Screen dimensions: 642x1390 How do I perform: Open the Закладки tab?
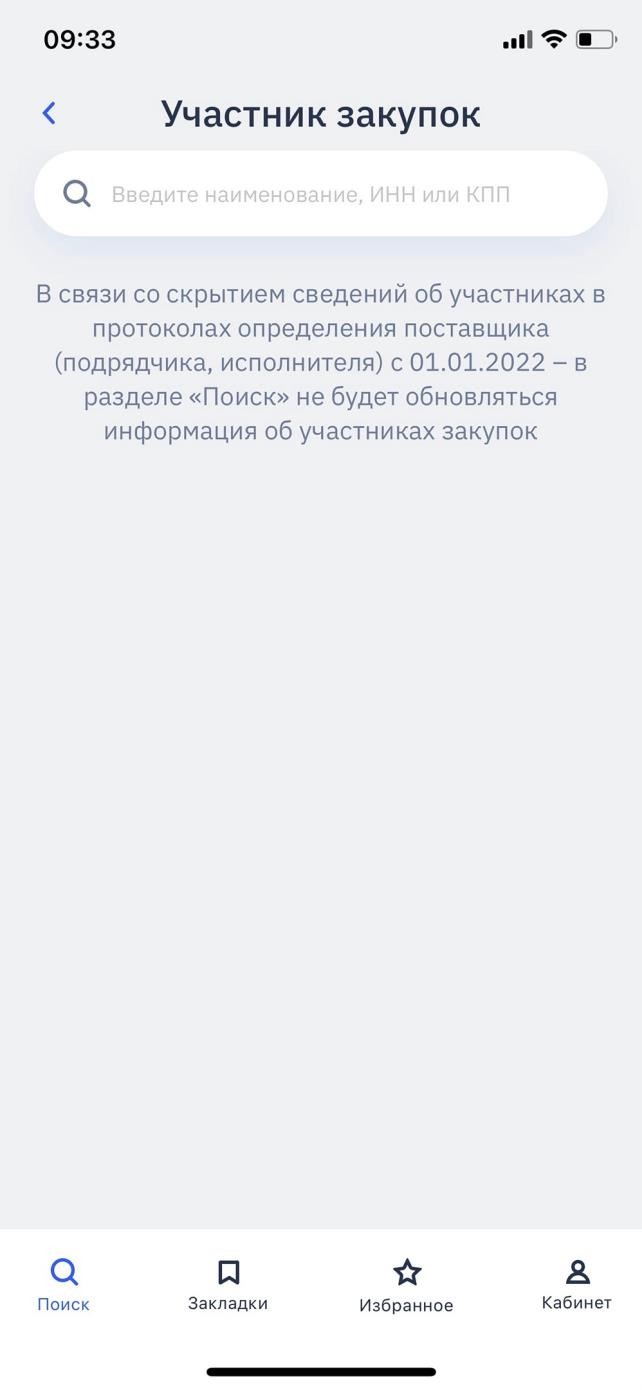click(228, 1284)
